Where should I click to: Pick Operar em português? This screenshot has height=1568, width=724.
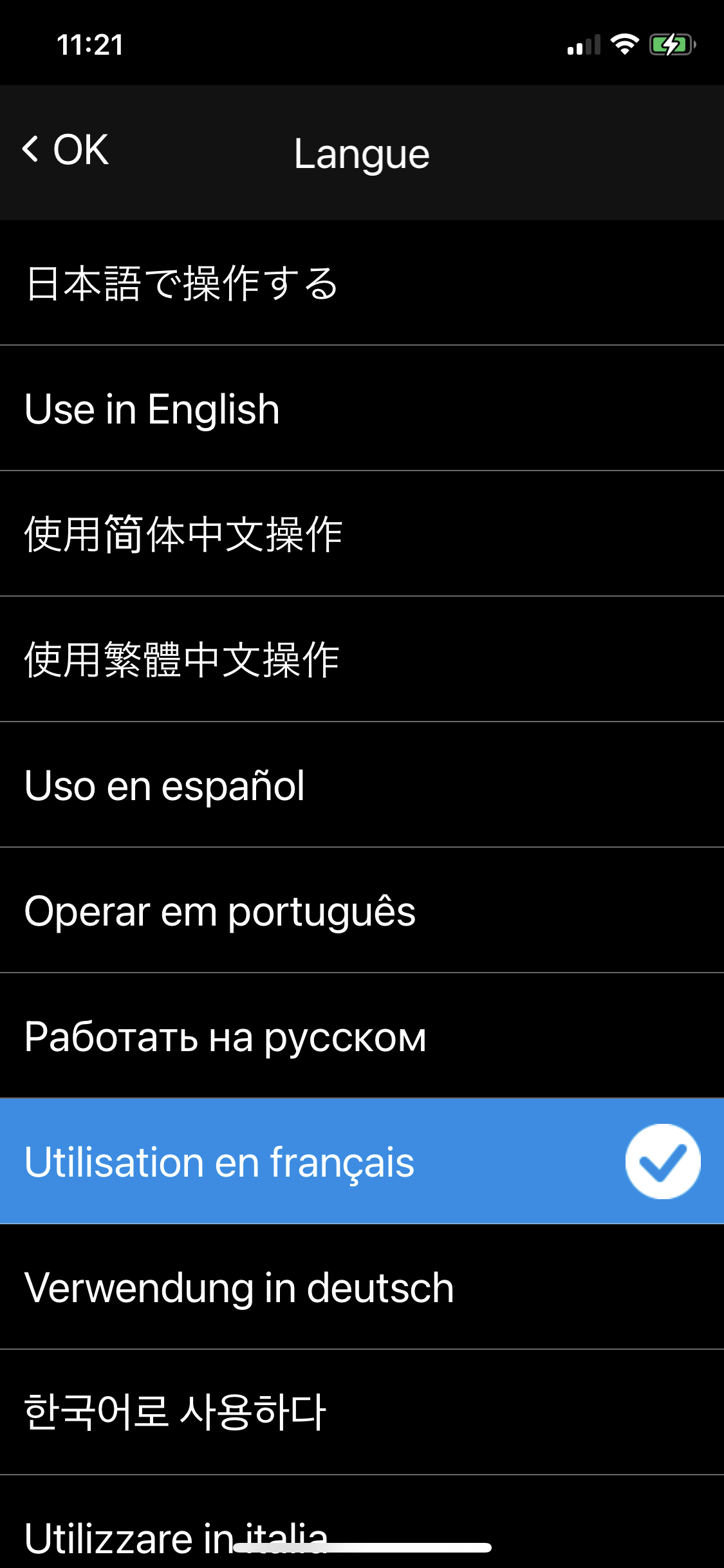[x=220, y=911]
